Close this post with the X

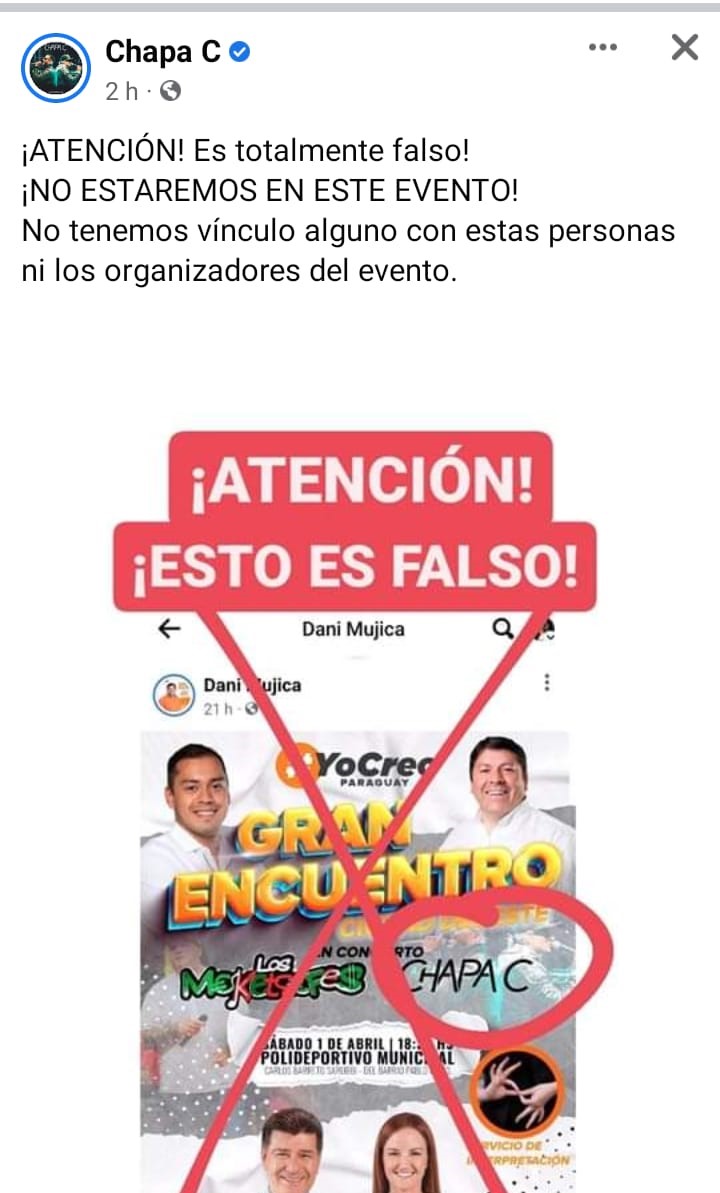tap(684, 47)
